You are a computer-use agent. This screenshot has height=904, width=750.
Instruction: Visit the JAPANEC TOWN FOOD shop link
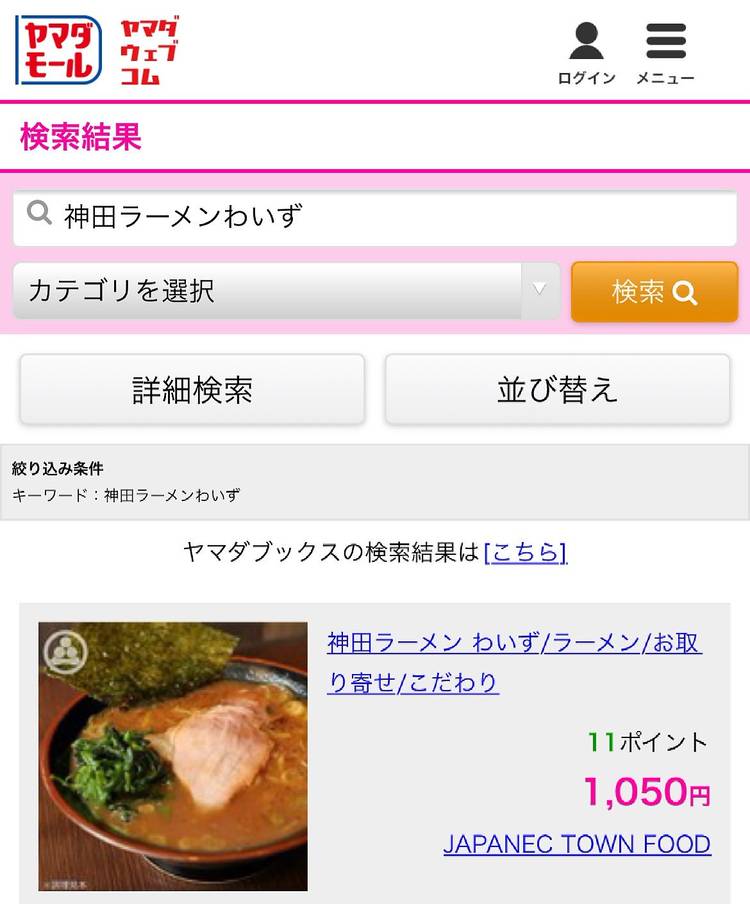click(577, 844)
